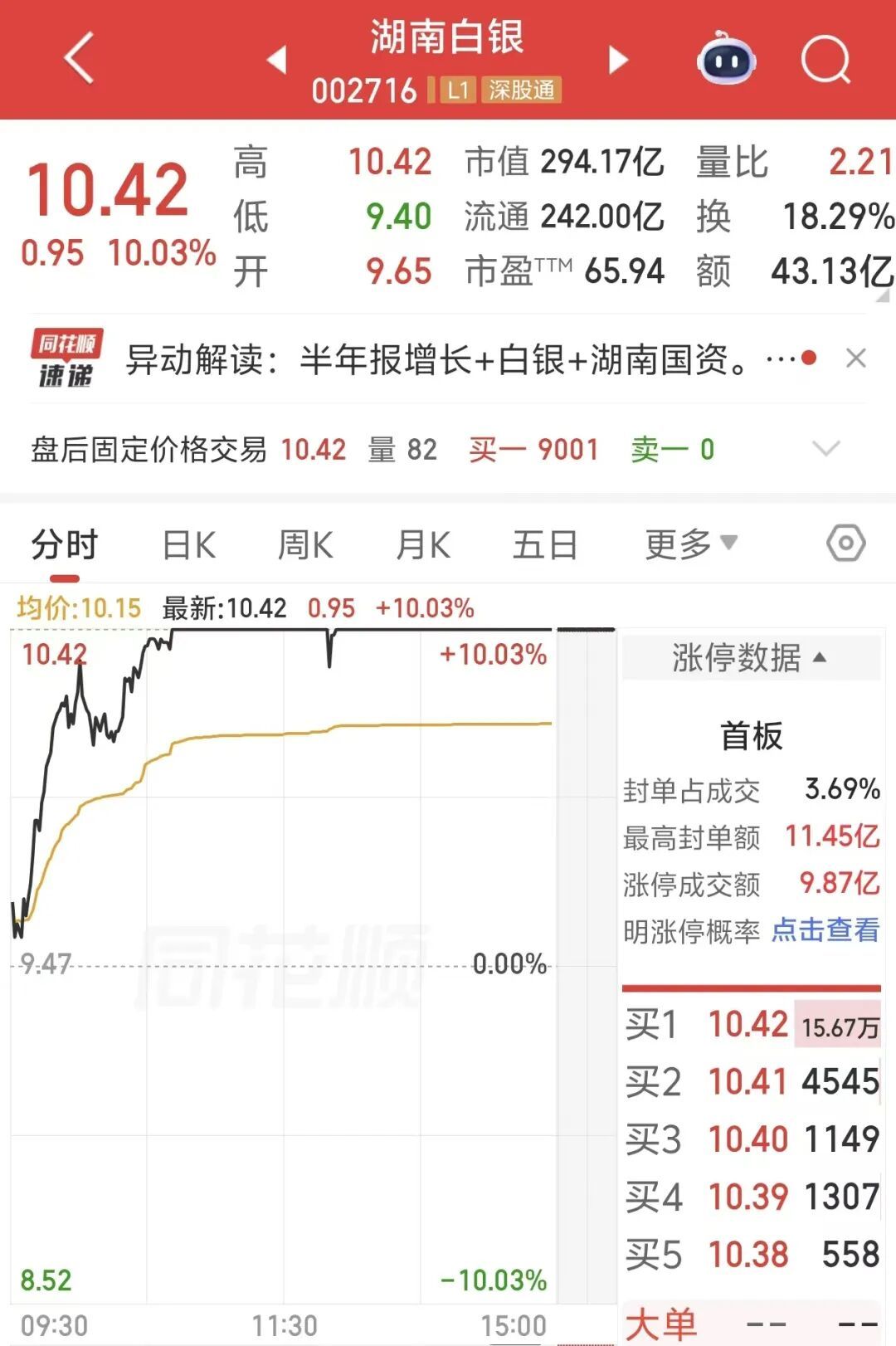Open the search magnifier
The height and width of the screenshot is (1346, 896).
826,60
